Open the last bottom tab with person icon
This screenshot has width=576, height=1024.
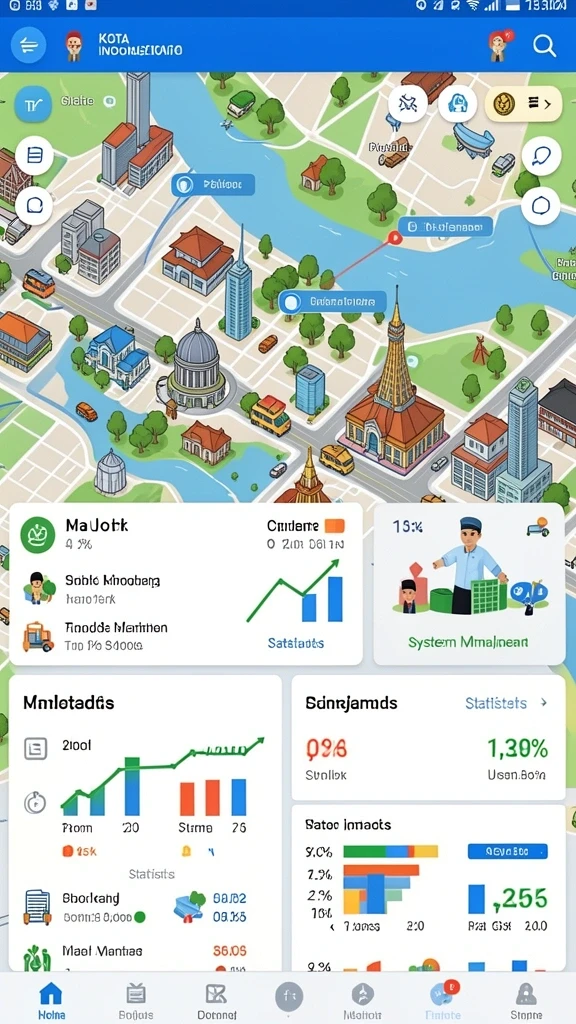526,1000
